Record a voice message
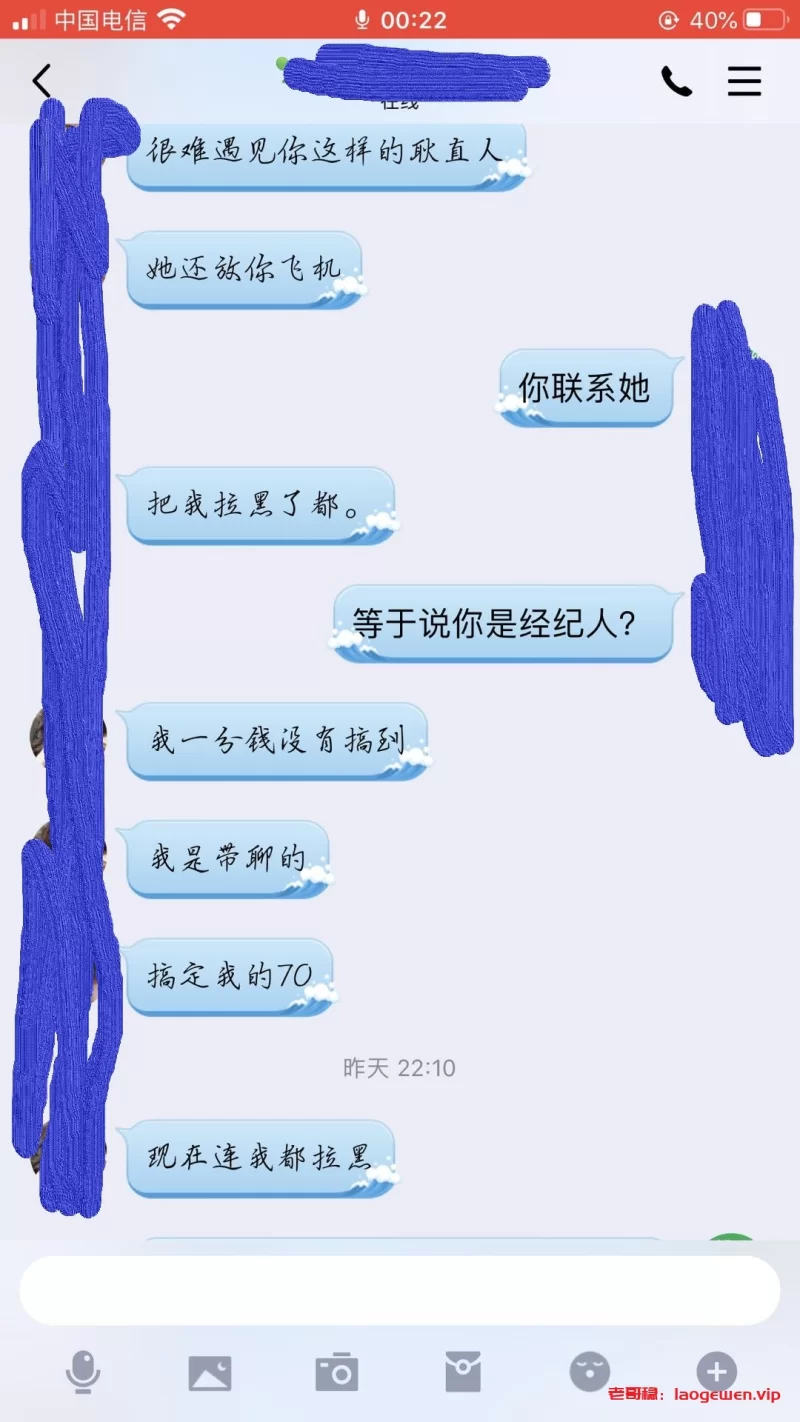The width and height of the screenshot is (800, 1422). point(83,1372)
